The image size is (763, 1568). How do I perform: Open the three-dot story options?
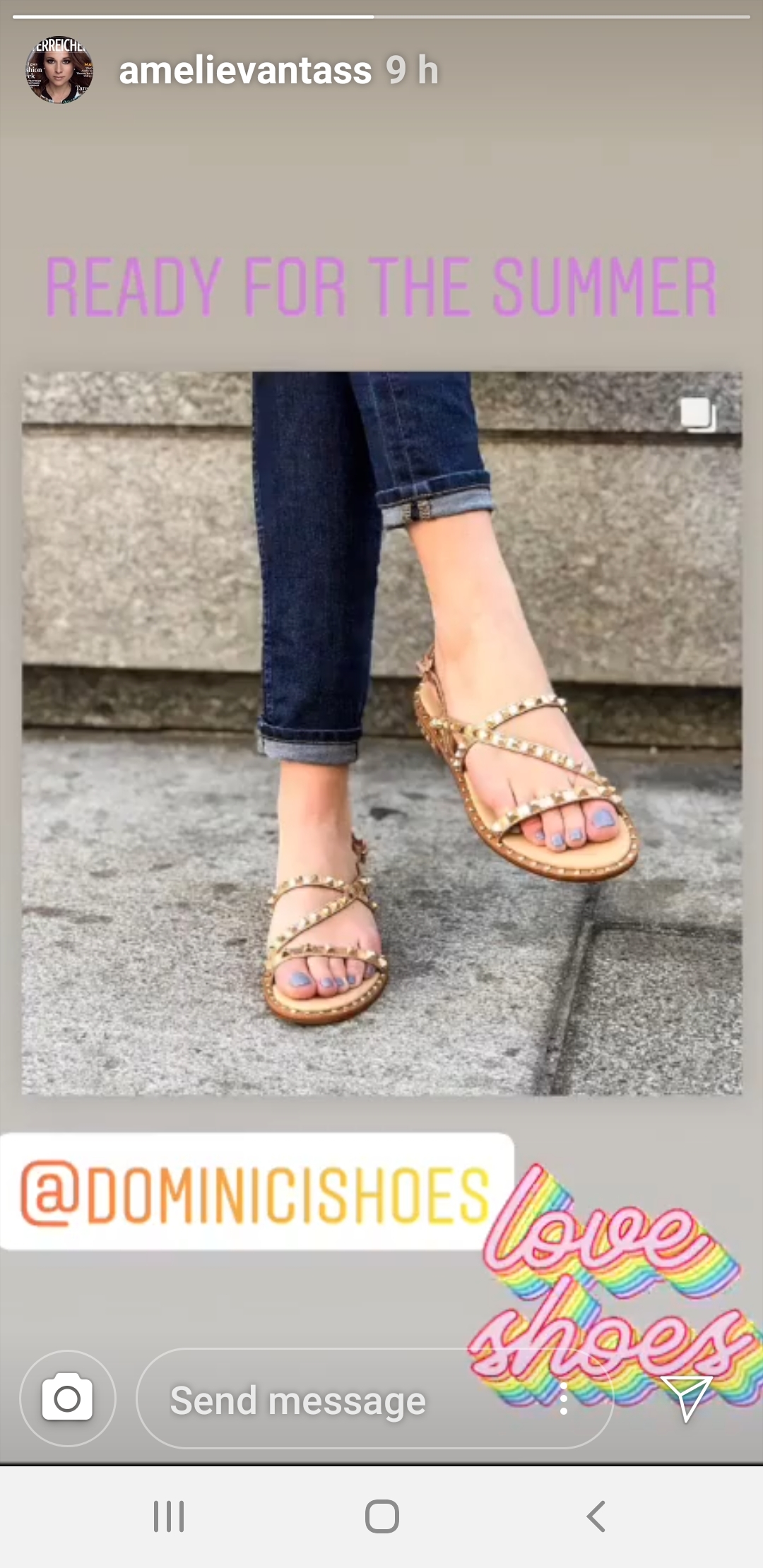[x=563, y=1399]
